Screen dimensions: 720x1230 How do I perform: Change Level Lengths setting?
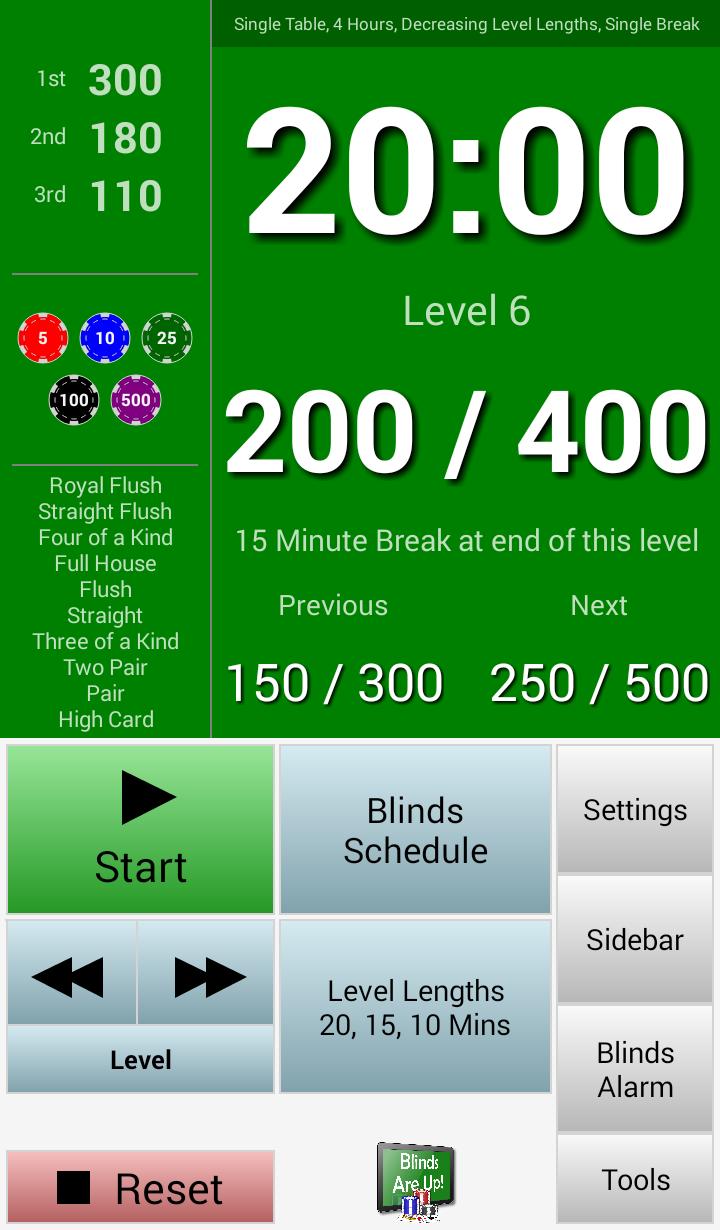pos(415,1006)
